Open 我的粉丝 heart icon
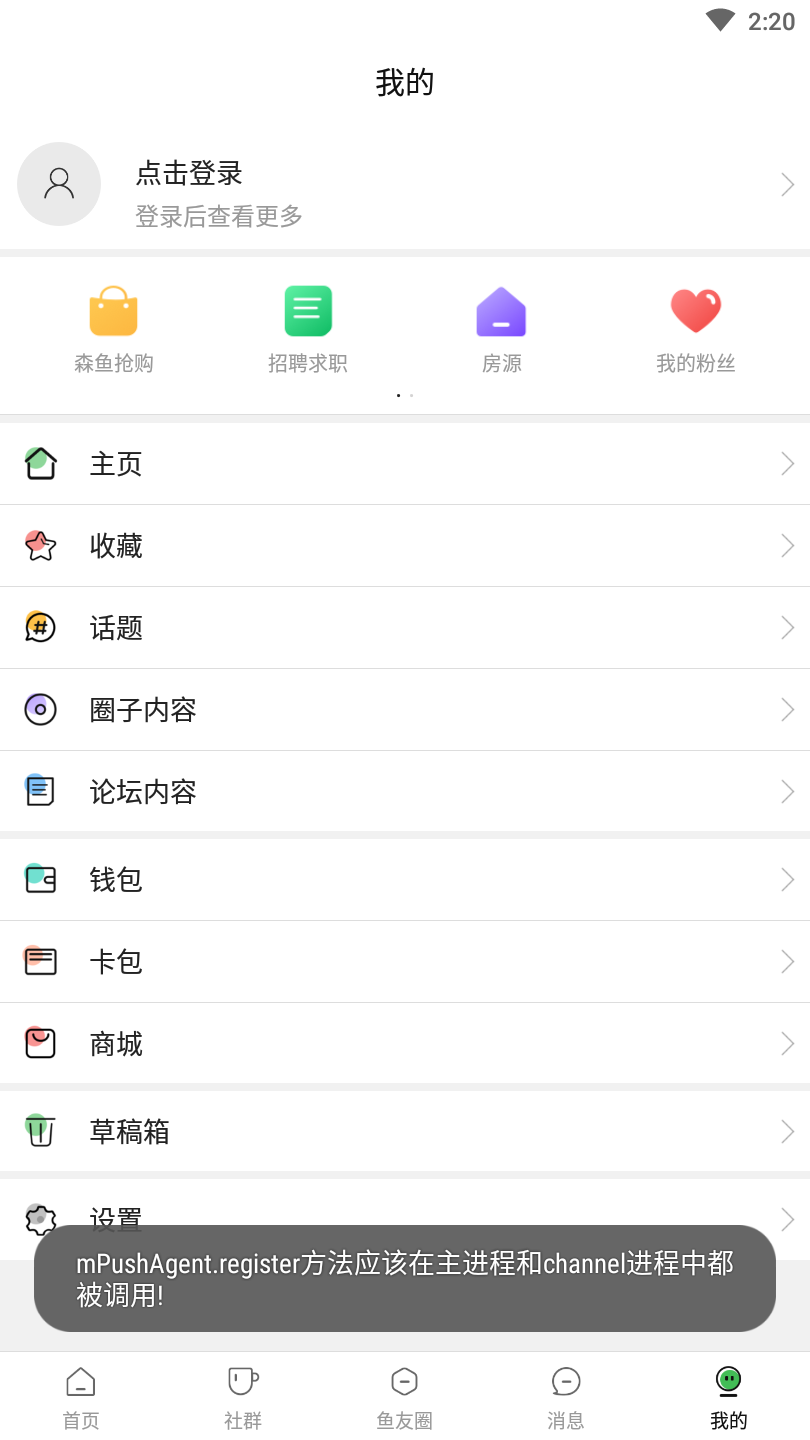Screen dimensions: 810x1440 pyautogui.click(x=695, y=310)
